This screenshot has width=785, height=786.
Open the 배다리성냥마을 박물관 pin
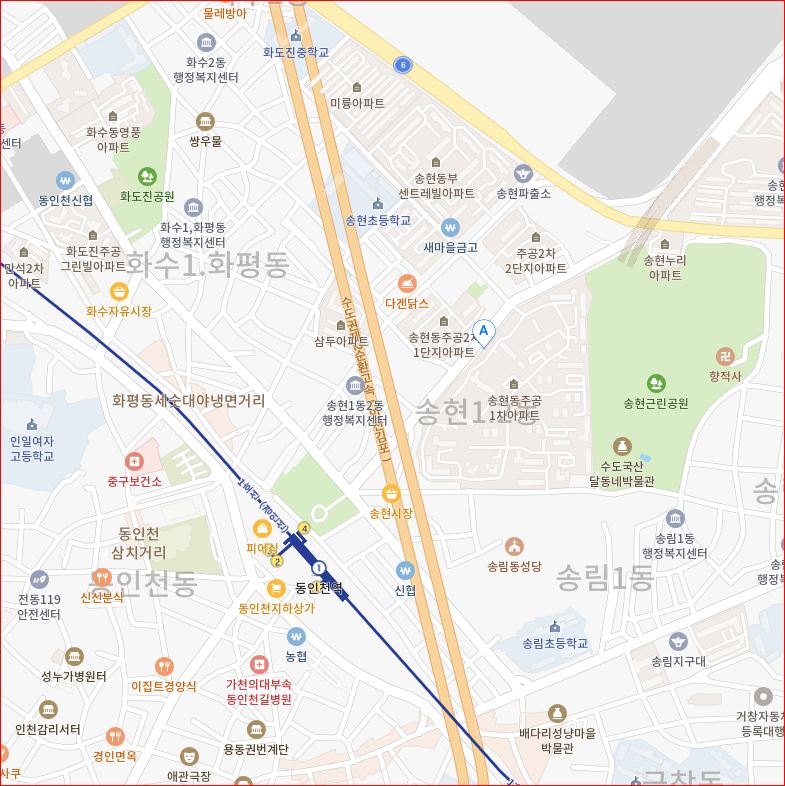pos(557,713)
